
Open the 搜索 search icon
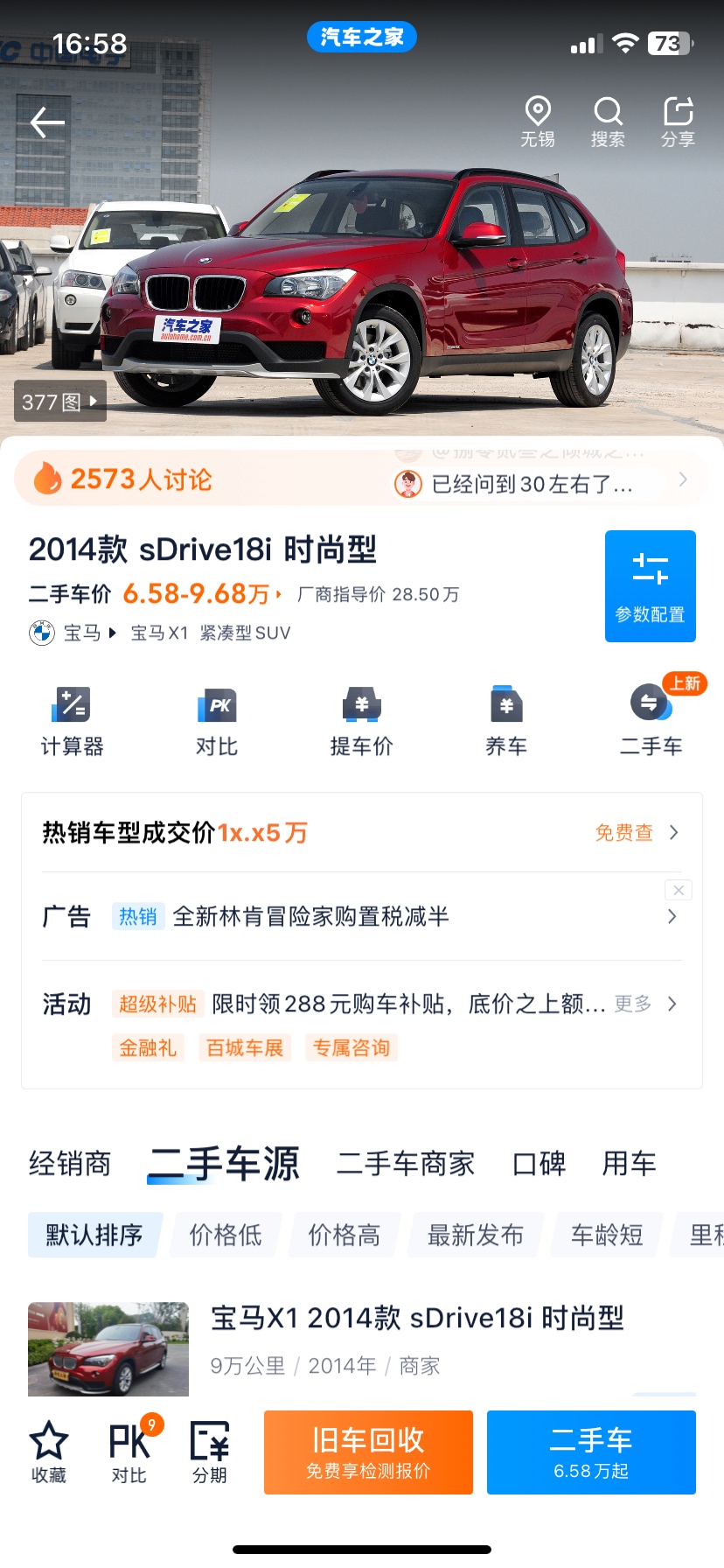click(x=608, y=121)
